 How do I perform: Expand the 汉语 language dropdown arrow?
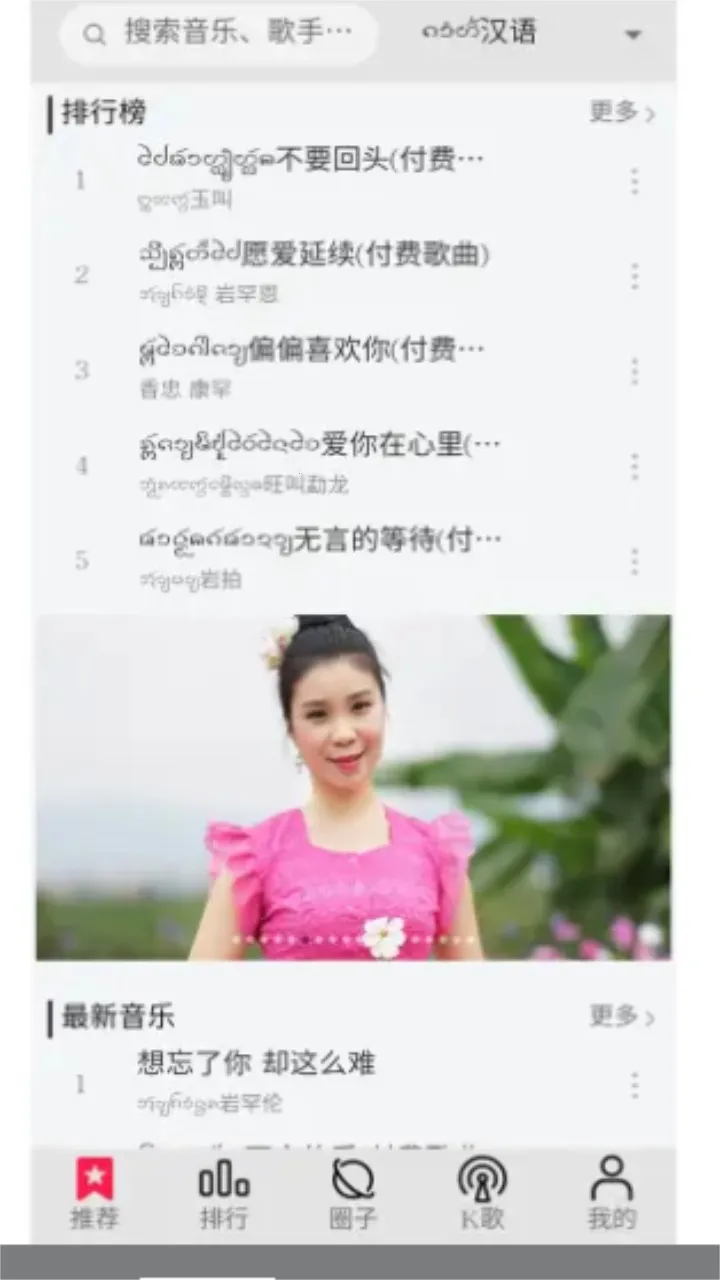point(634,33)
